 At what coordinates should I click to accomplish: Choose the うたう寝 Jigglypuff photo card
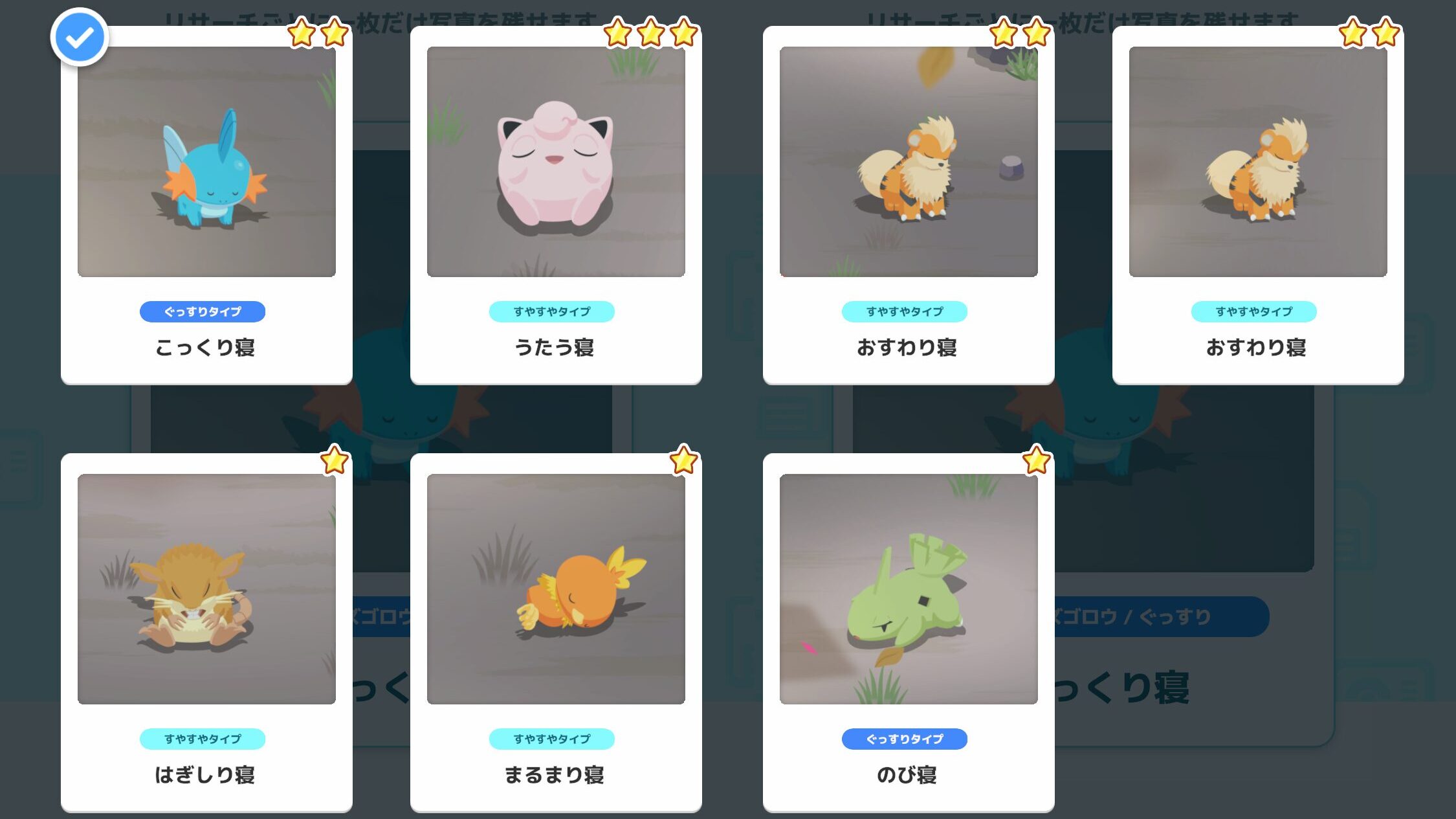click(556, 204)
